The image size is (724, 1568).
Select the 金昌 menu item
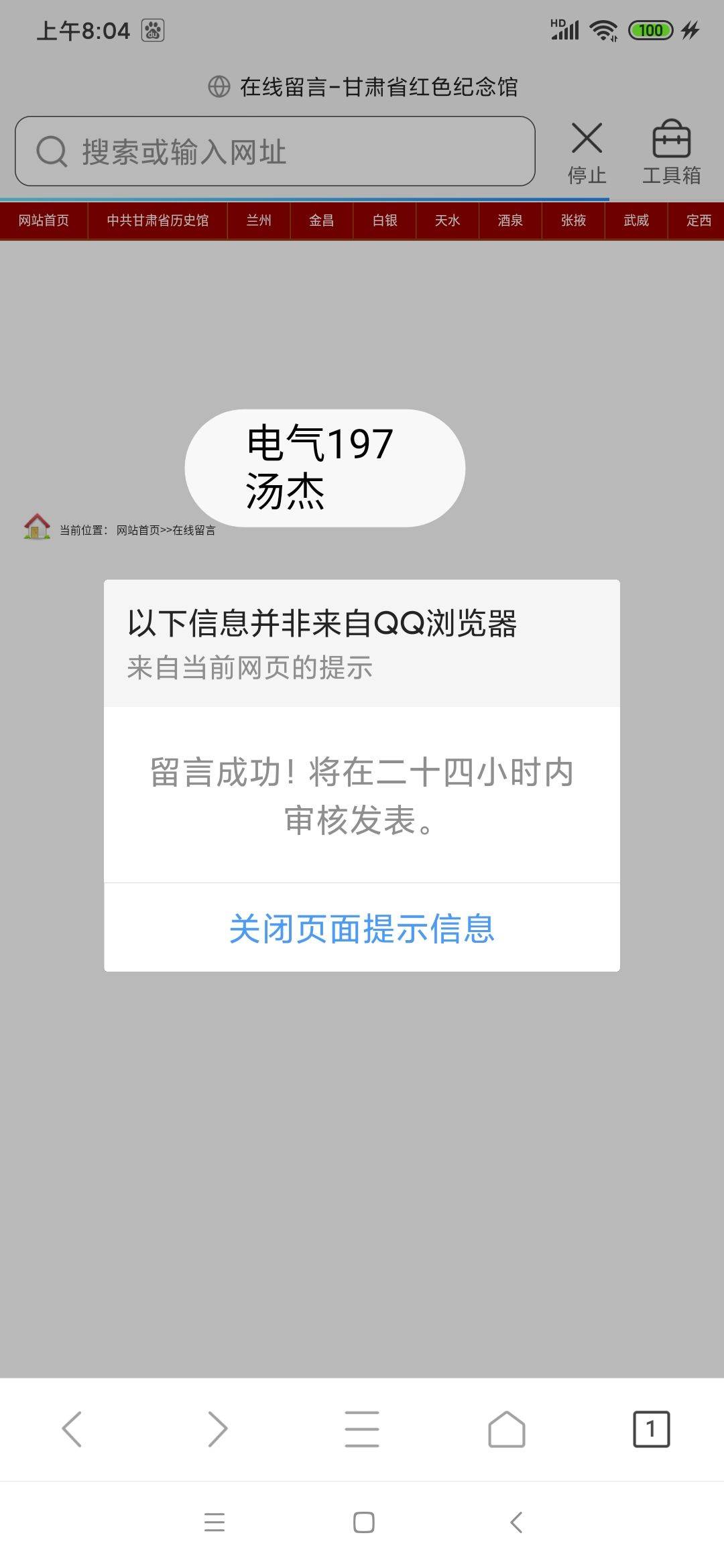pos(322,220)
